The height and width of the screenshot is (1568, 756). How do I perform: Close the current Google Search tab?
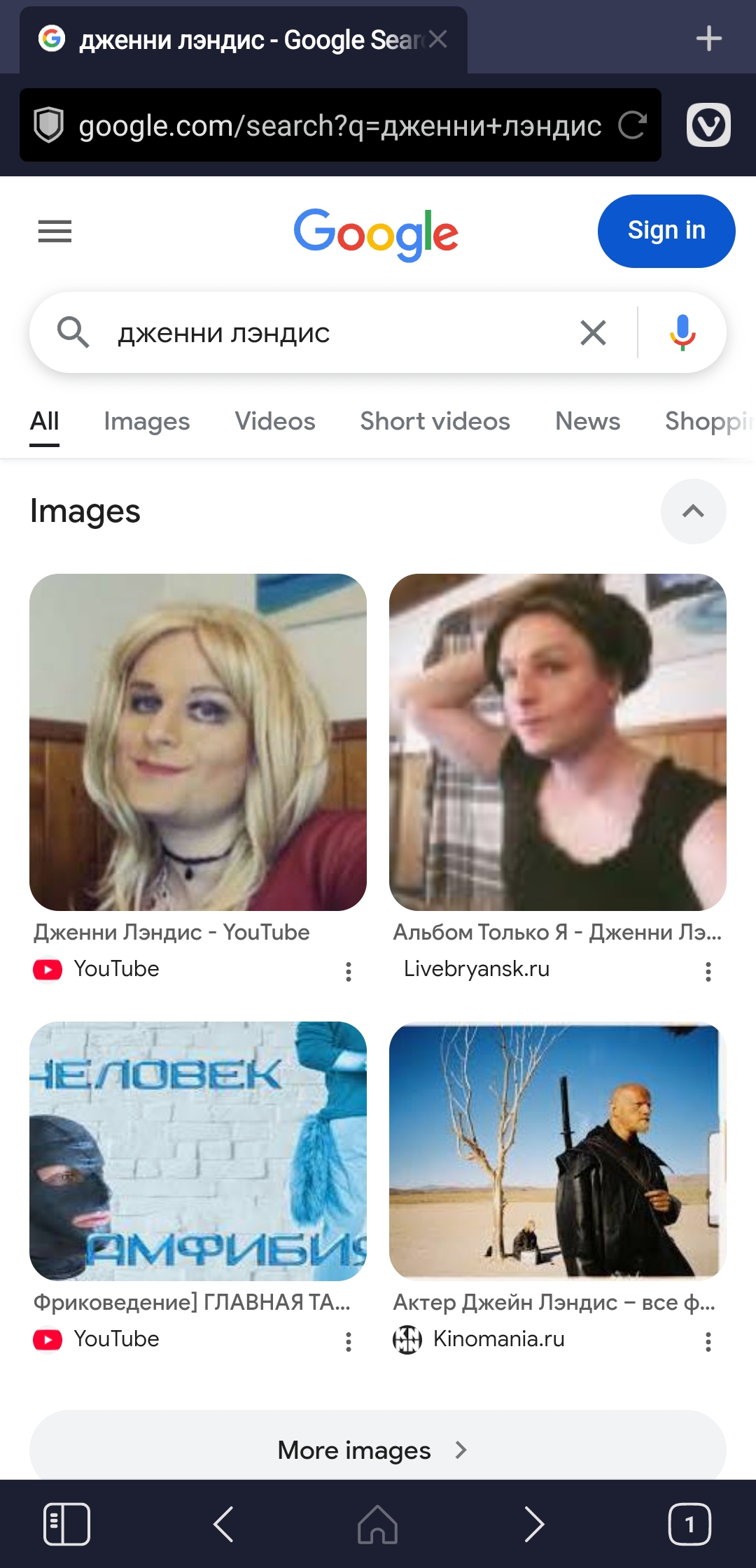438,39
